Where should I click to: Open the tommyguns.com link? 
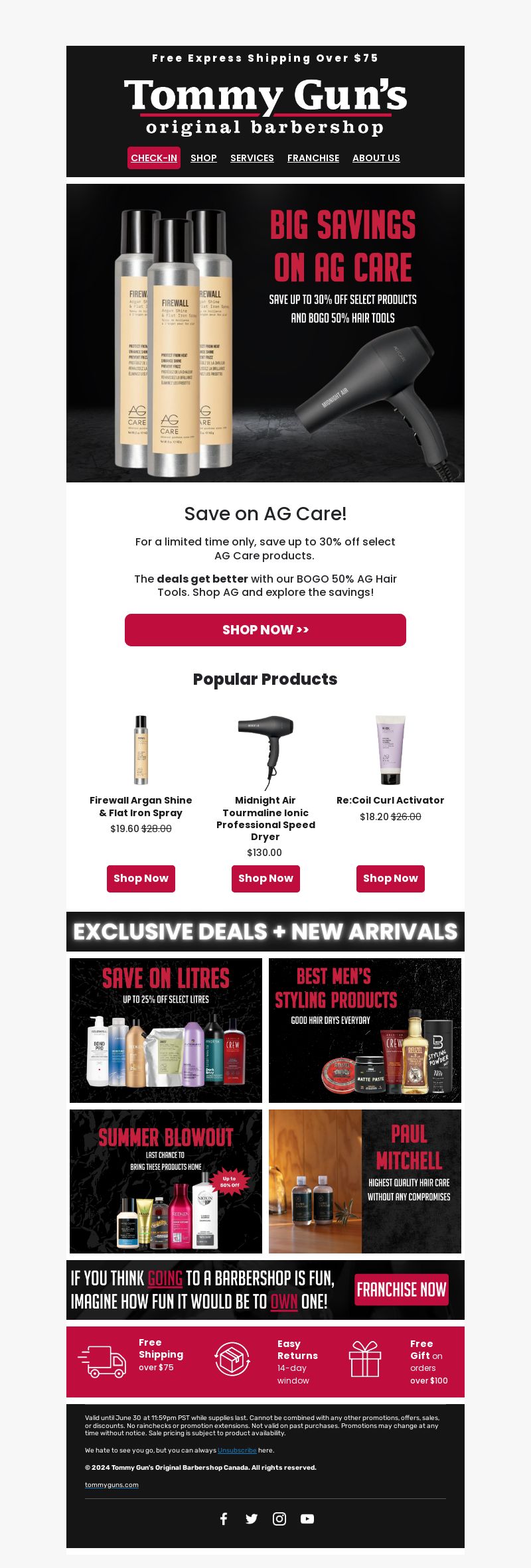click(x=112, y=1485)
